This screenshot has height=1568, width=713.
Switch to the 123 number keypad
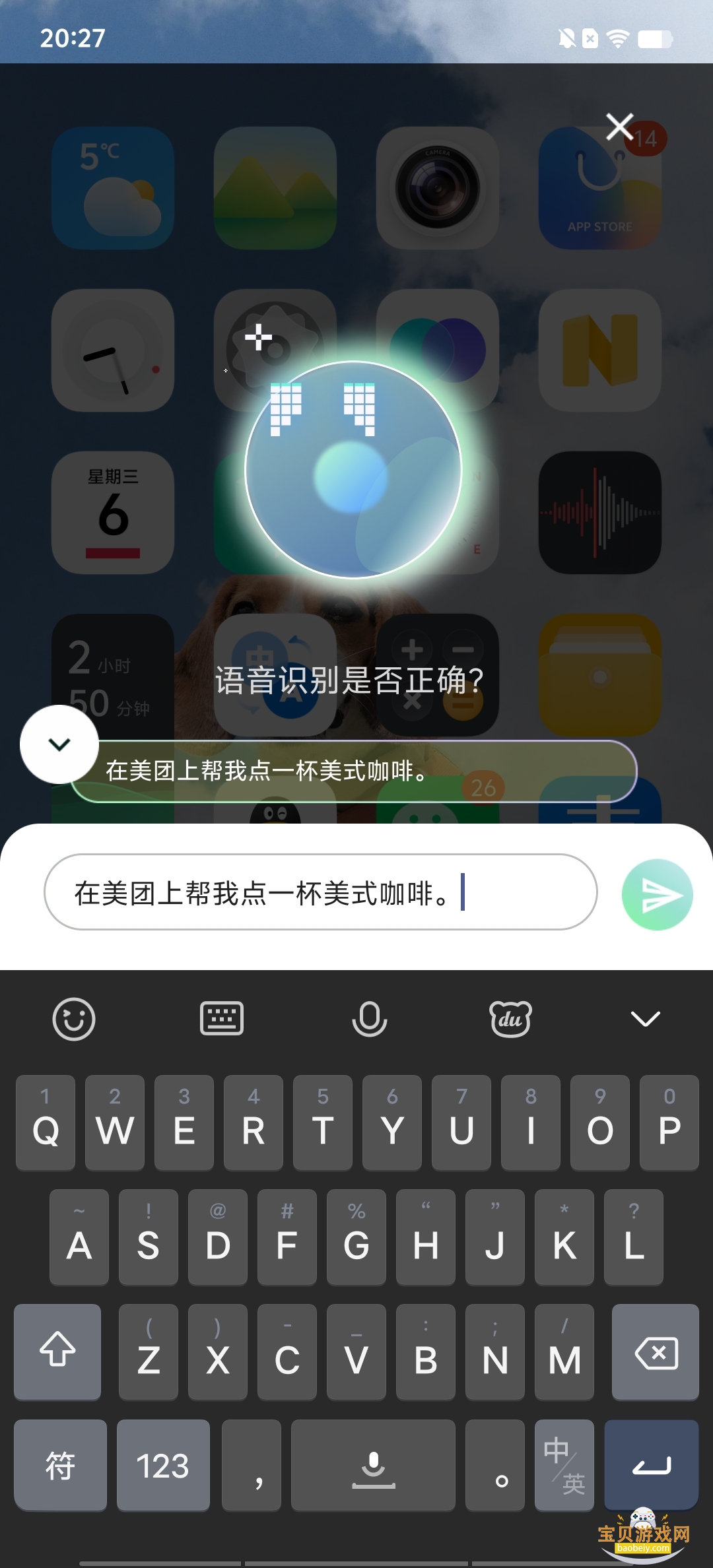coord(163,1465)
